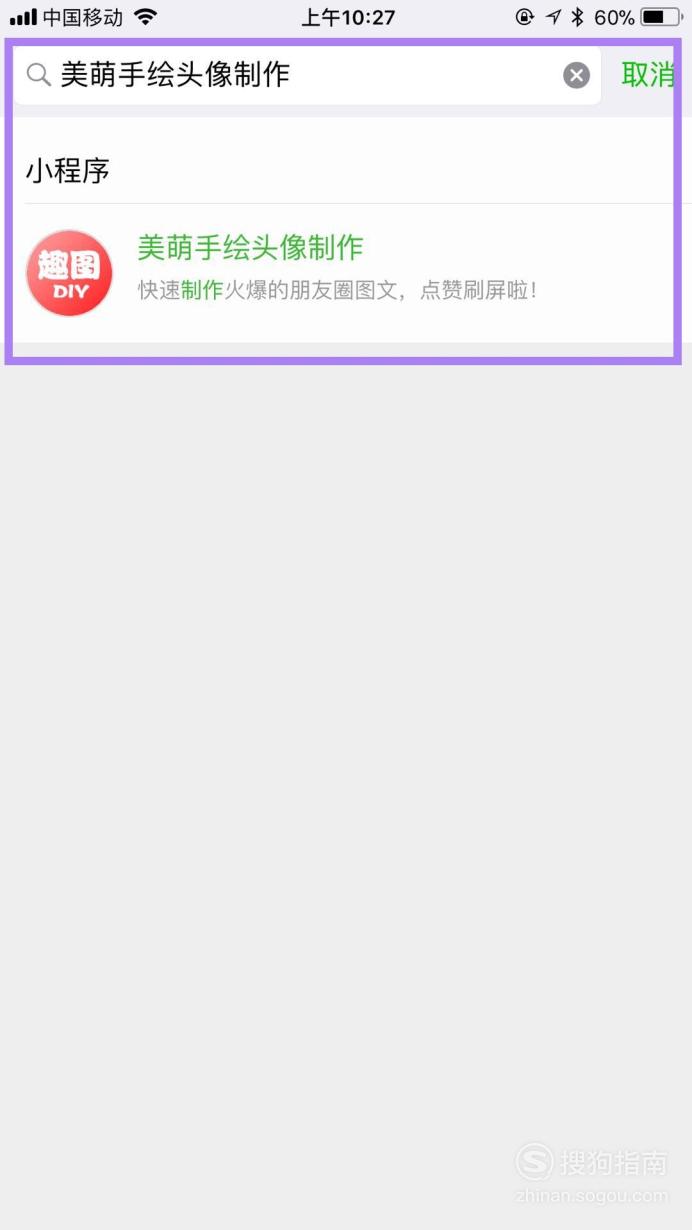This screenshot has width=692, height=1230.
Task: Clear the search text with the X icon
Action: tap(576, 75)
